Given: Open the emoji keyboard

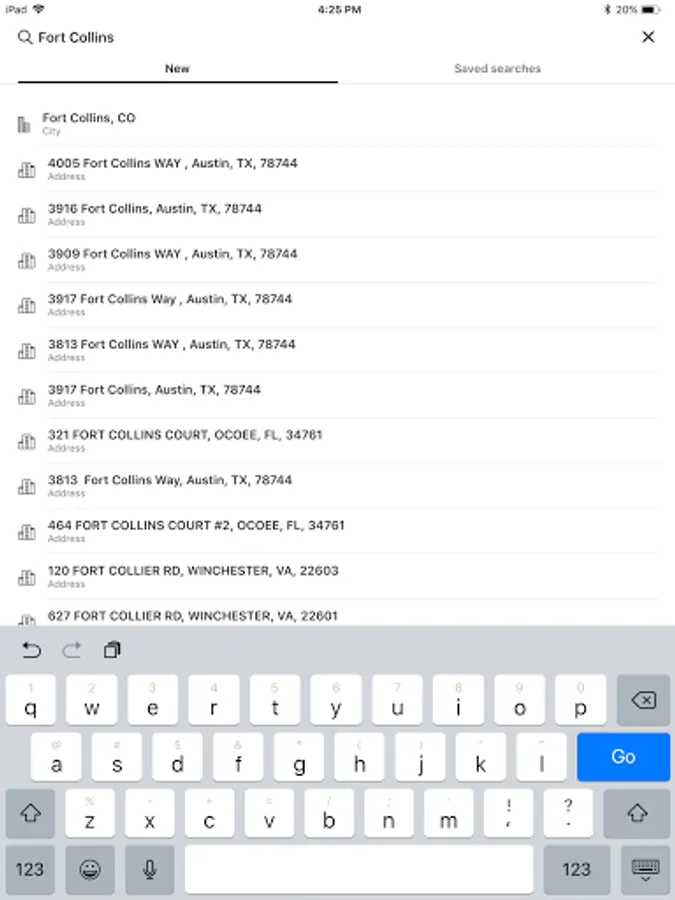Looking at the screenshot, I should (90, 870).
